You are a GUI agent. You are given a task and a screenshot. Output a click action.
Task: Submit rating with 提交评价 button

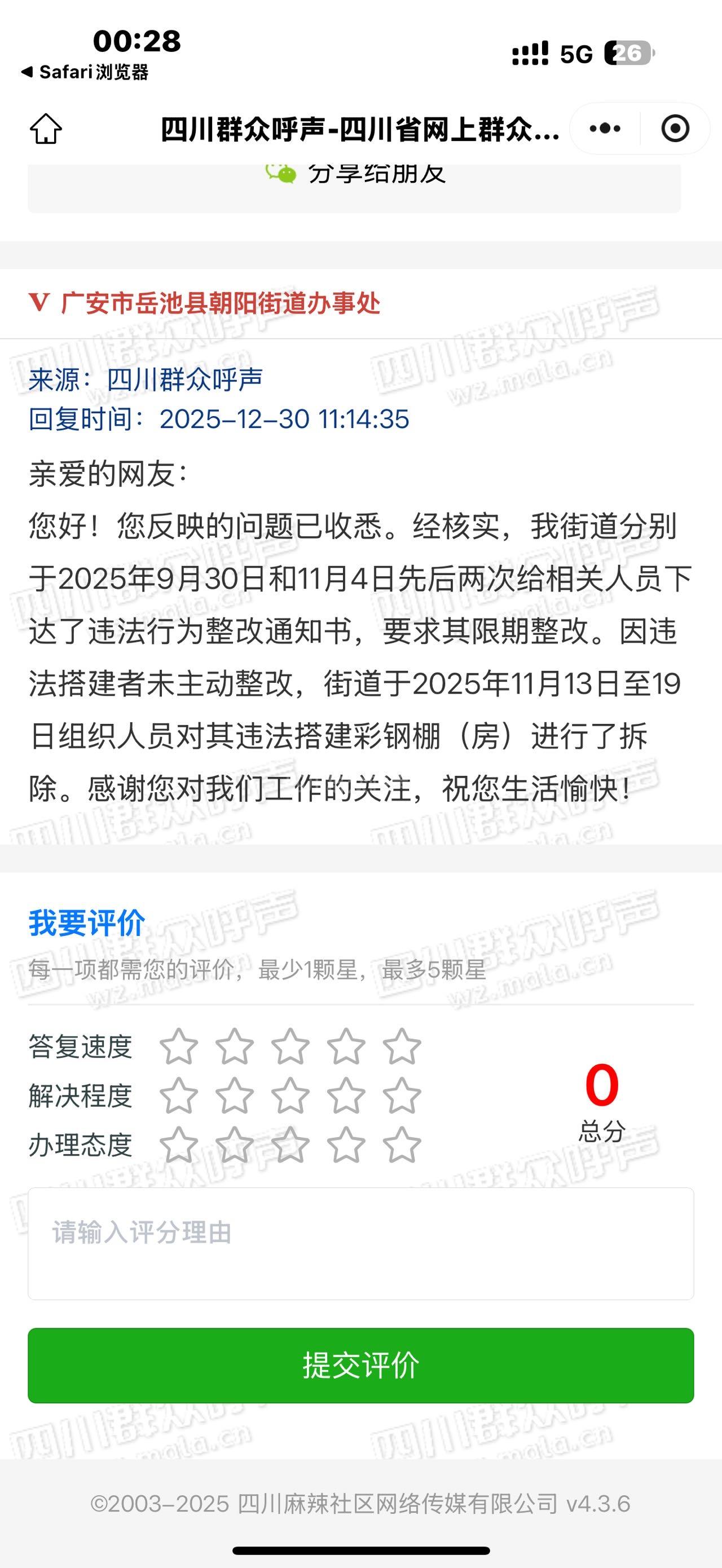pos(360,1365)
